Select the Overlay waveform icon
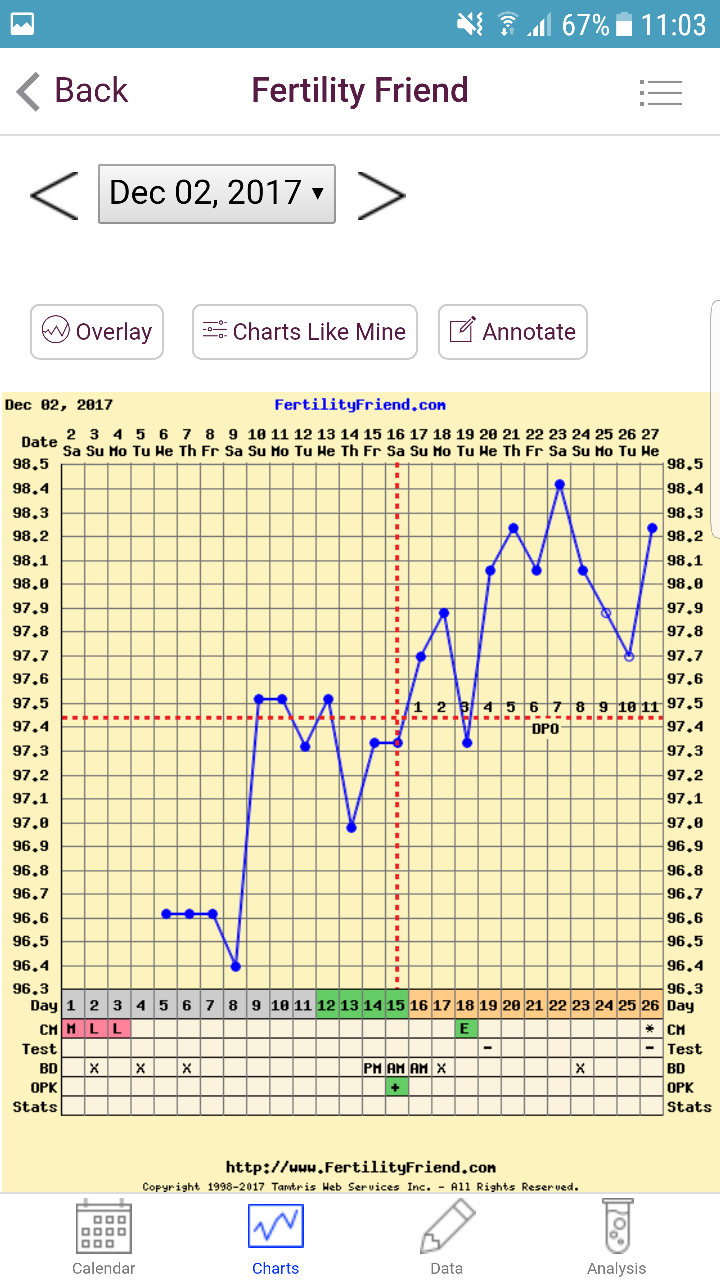The height and width of the screenshot is (1280, 720). point(55,331)
